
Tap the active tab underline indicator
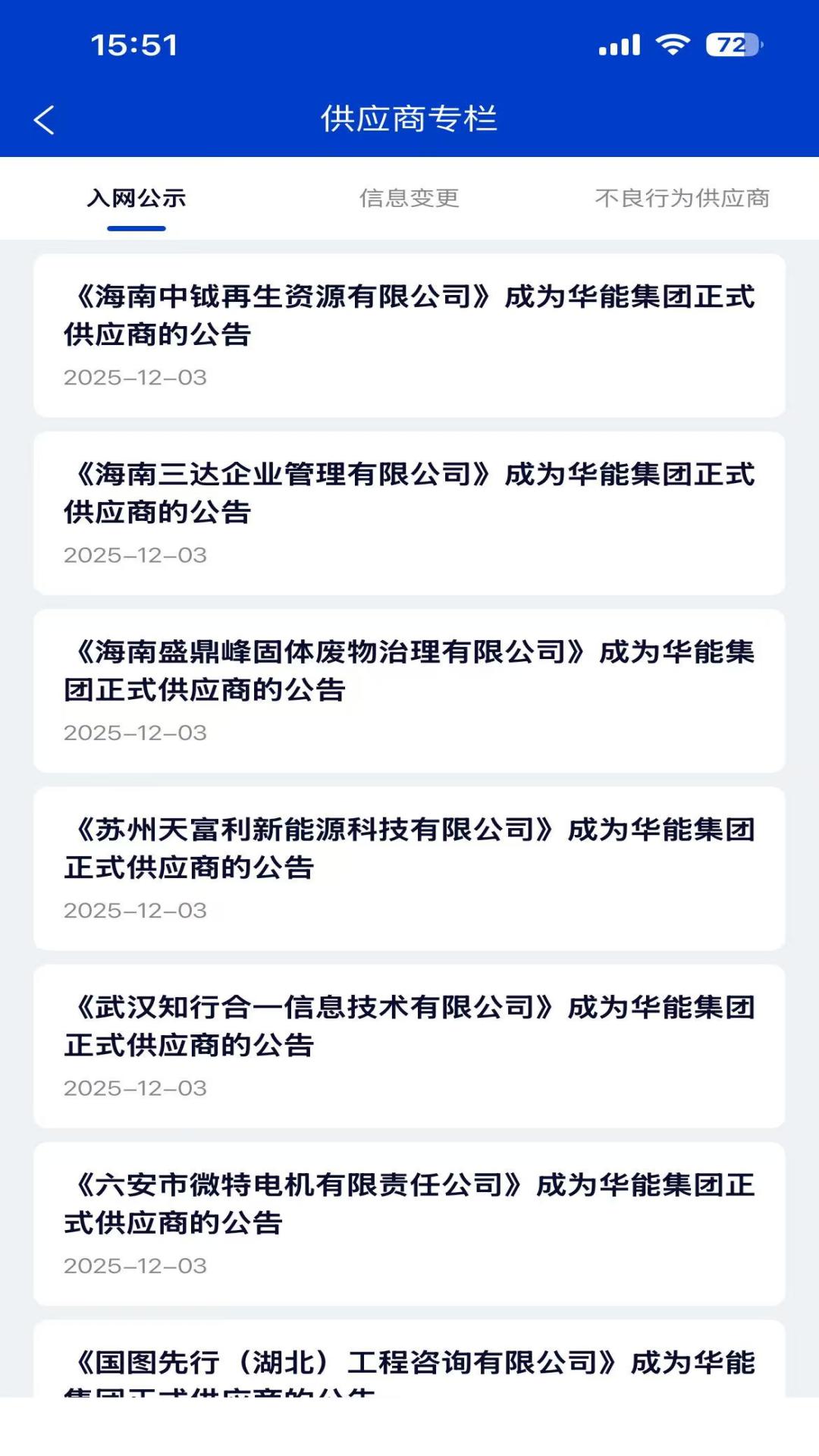pos(136,225)
